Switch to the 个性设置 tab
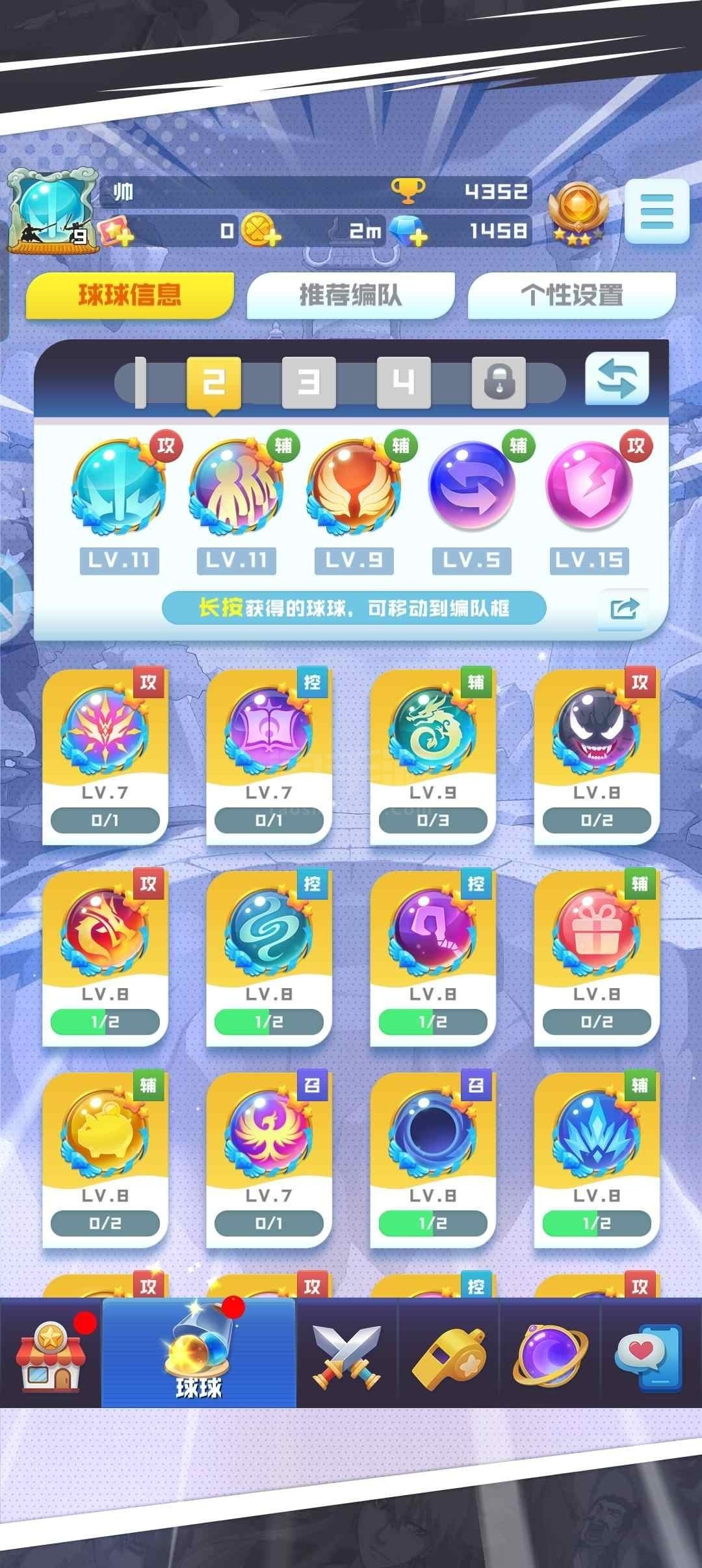The width and height of the screenshot is (702, 1568). tap(571, 296)
